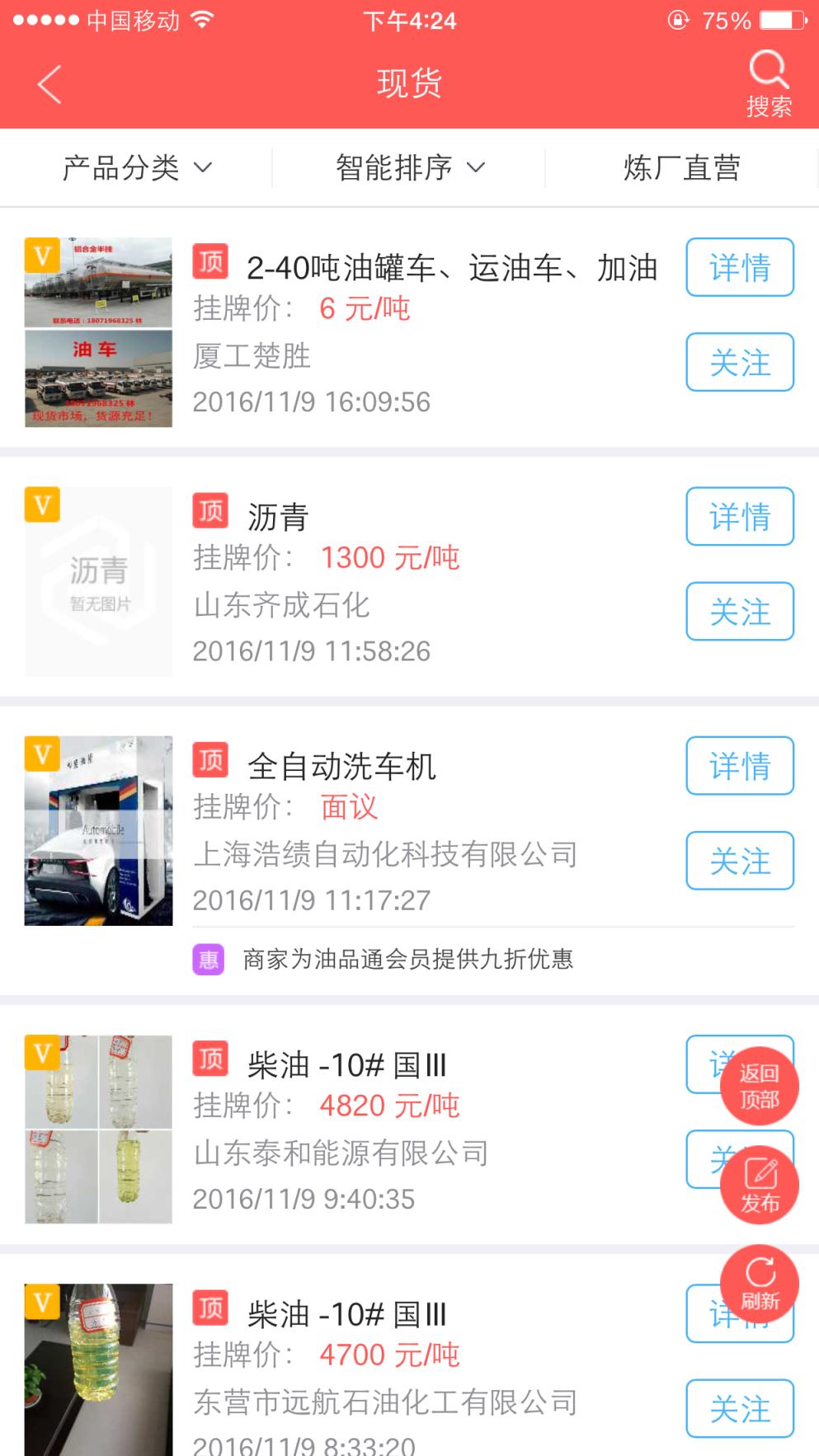The image size is (819, 1456).
Task: Tap the 返回顶部 floating button
Action: (758, 1087)
